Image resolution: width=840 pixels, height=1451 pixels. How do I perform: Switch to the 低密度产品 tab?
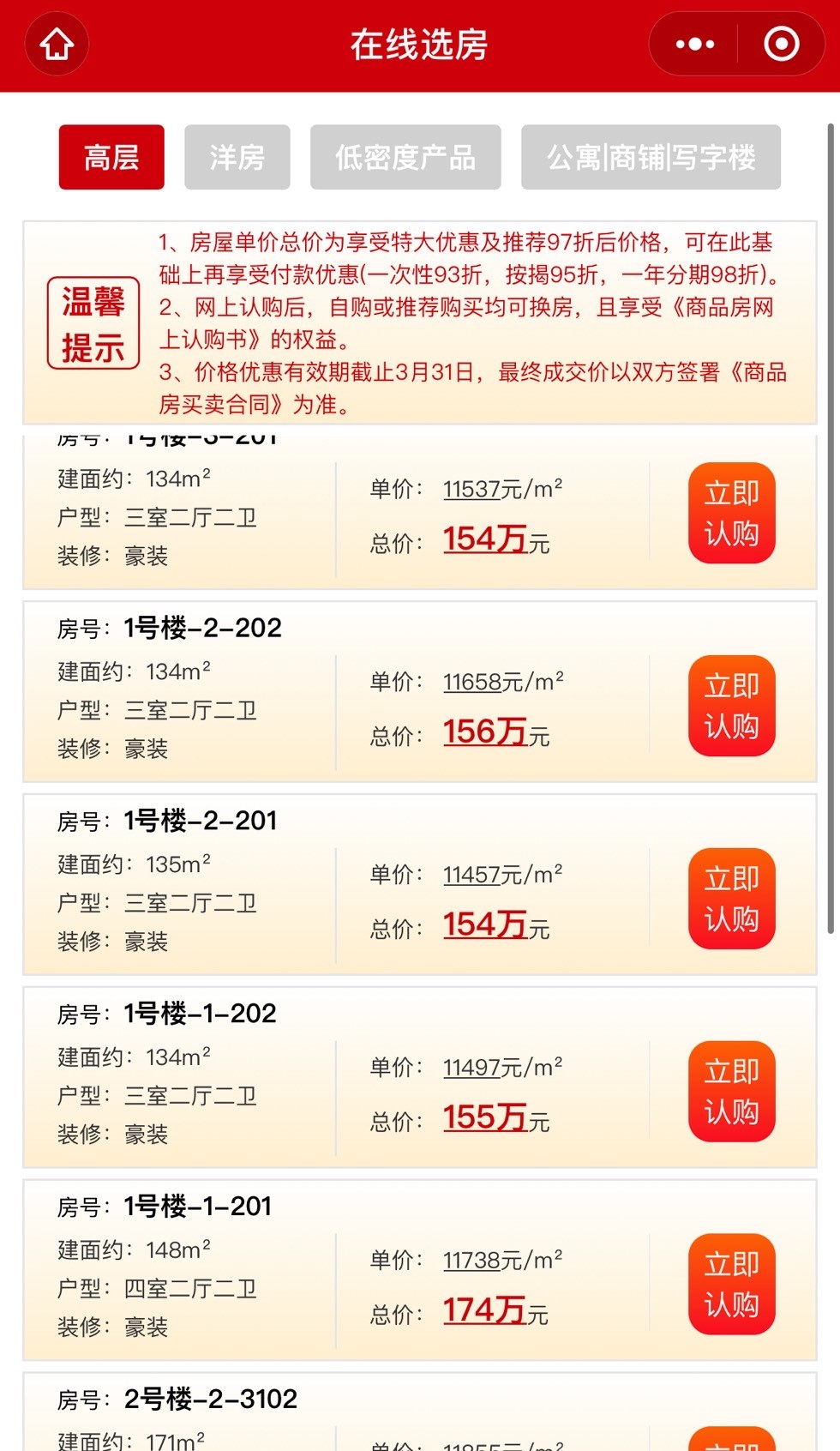coord(405,157)
